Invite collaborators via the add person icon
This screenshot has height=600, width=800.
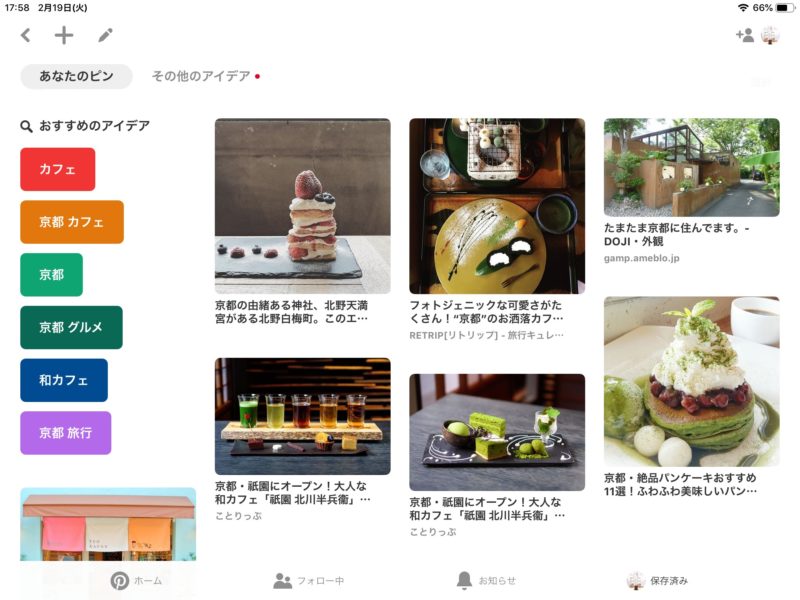[x=744, y=35]
